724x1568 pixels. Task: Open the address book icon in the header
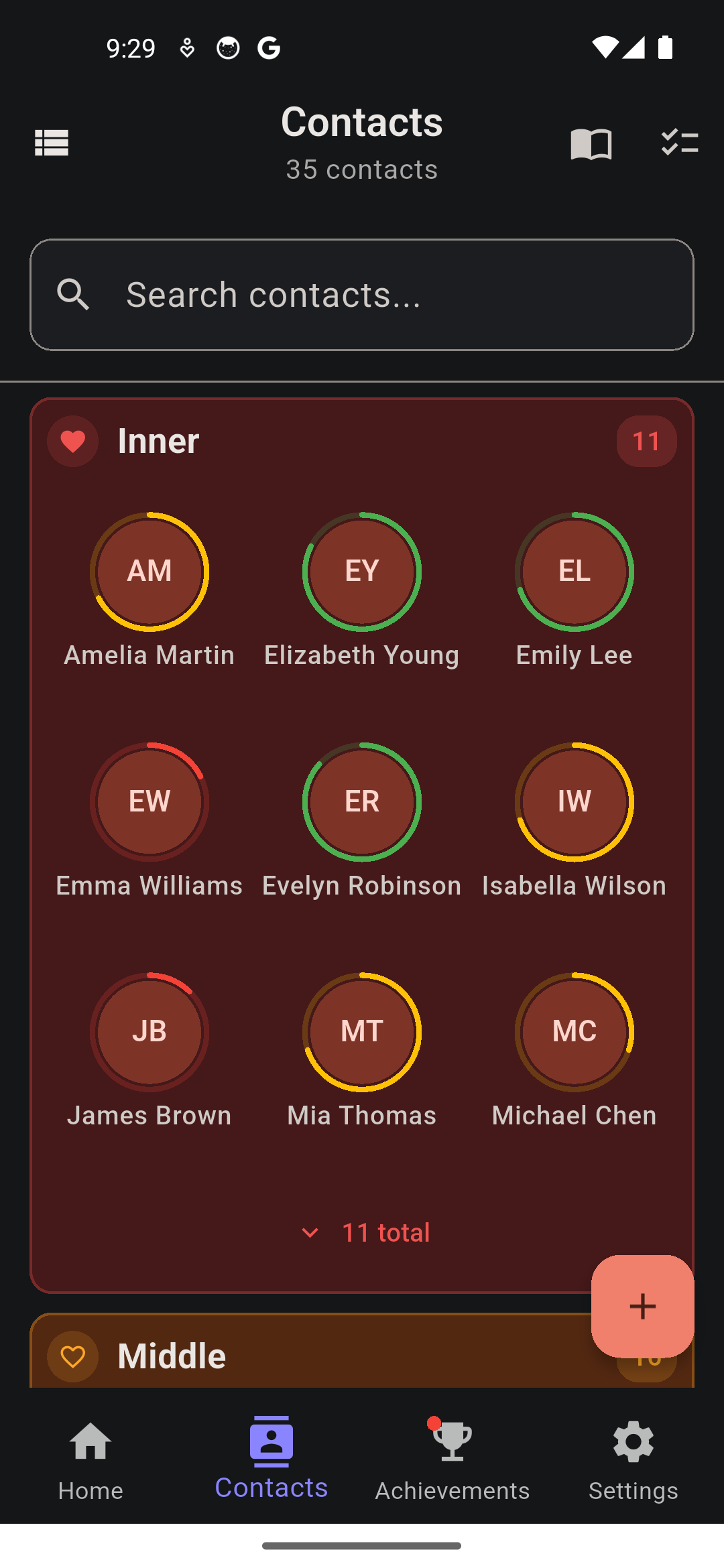click(x=592, y=143)
